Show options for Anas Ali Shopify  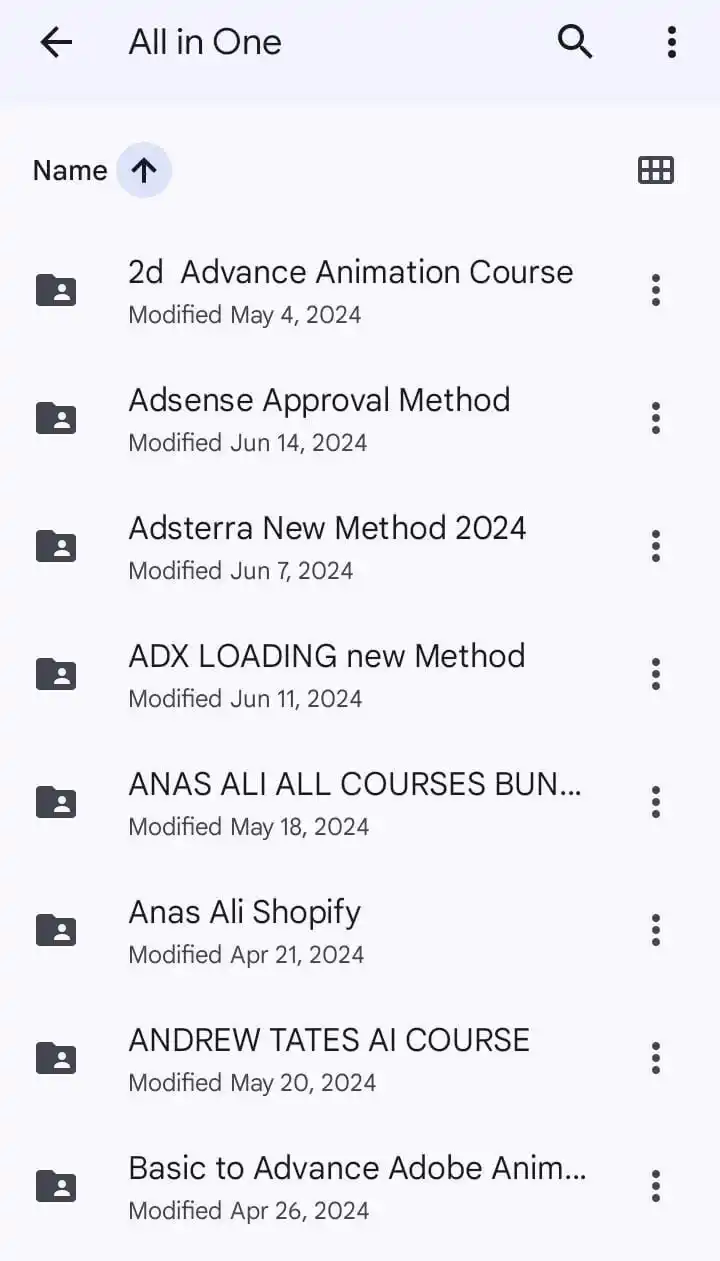(656, 930)
